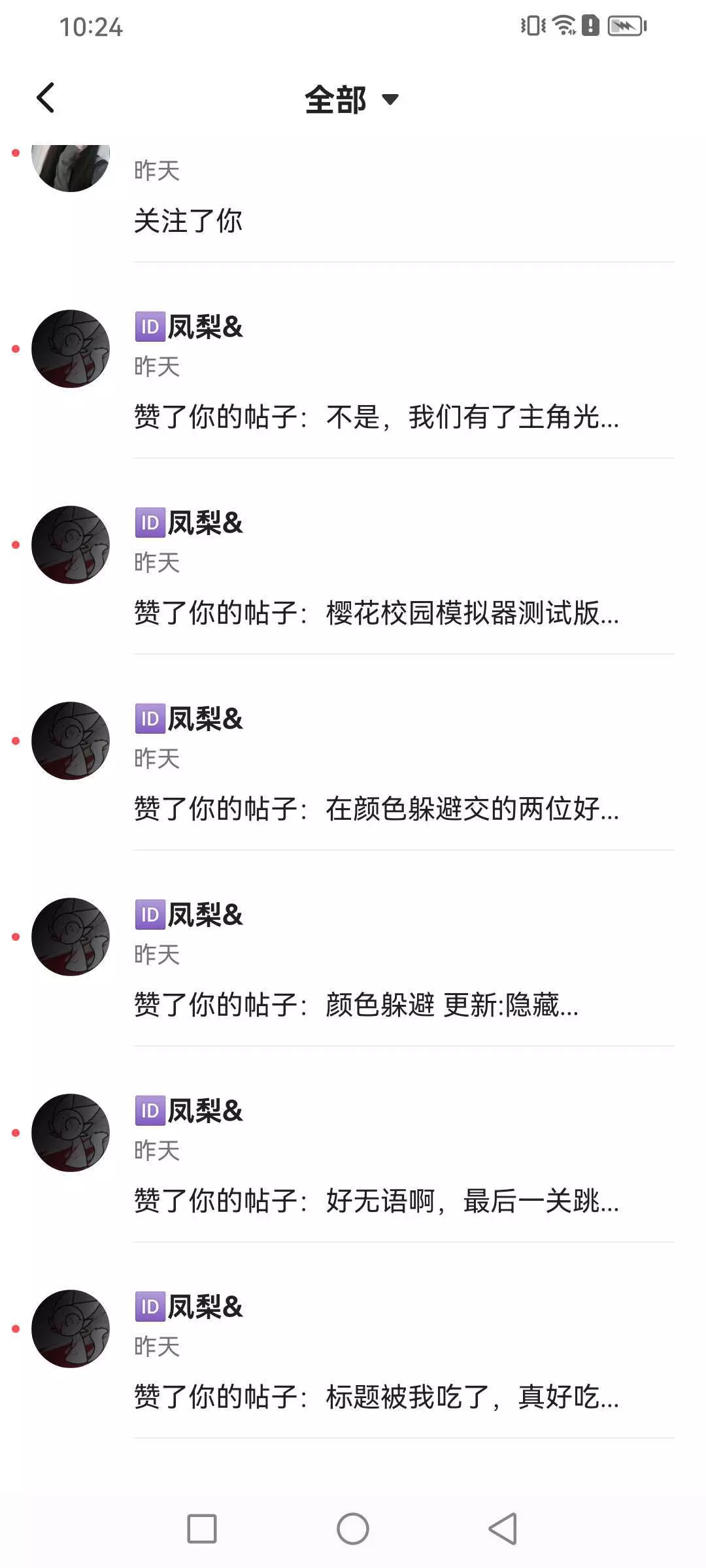The image size is (706, 1568).
Task: Open the recent apps overview
Action: 202,1529
